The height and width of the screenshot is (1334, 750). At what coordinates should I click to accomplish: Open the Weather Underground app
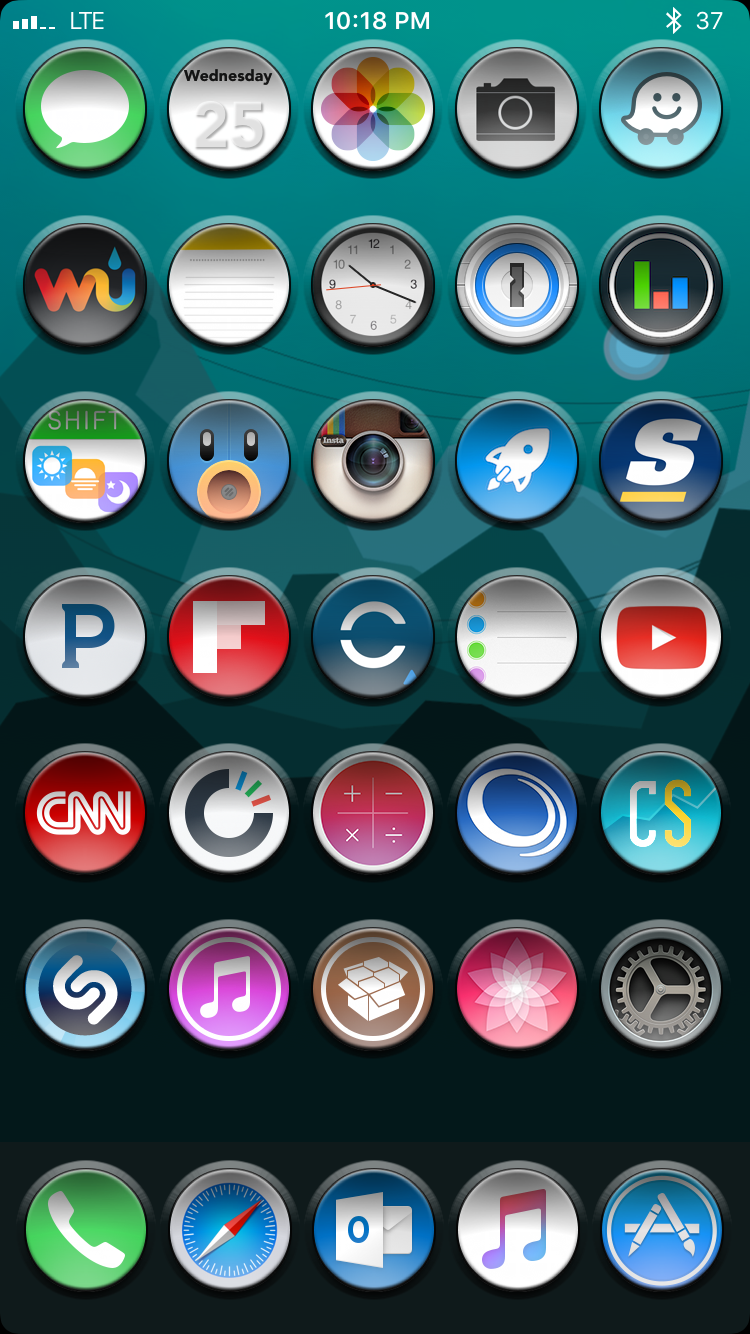pos(85,285)
